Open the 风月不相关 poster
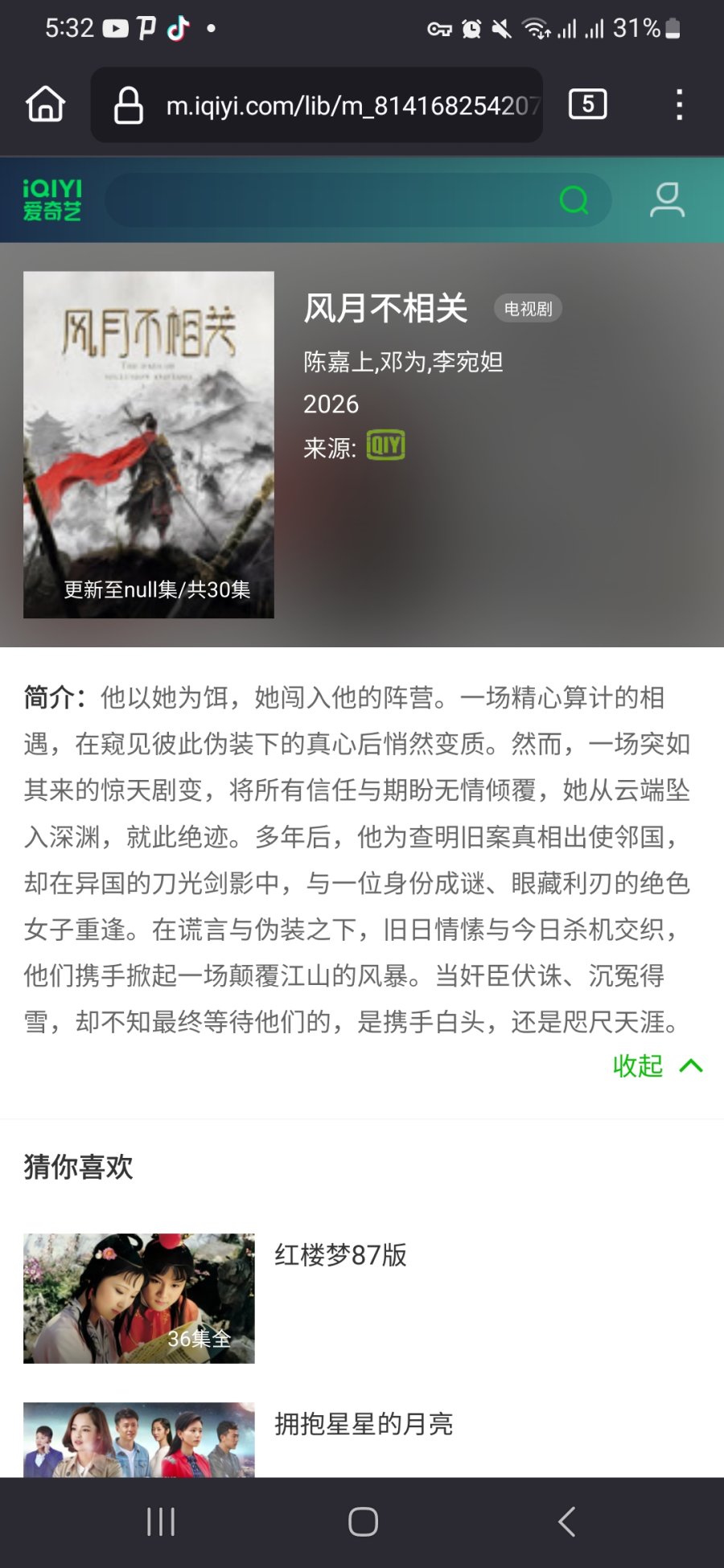 [x=149, y=444]
